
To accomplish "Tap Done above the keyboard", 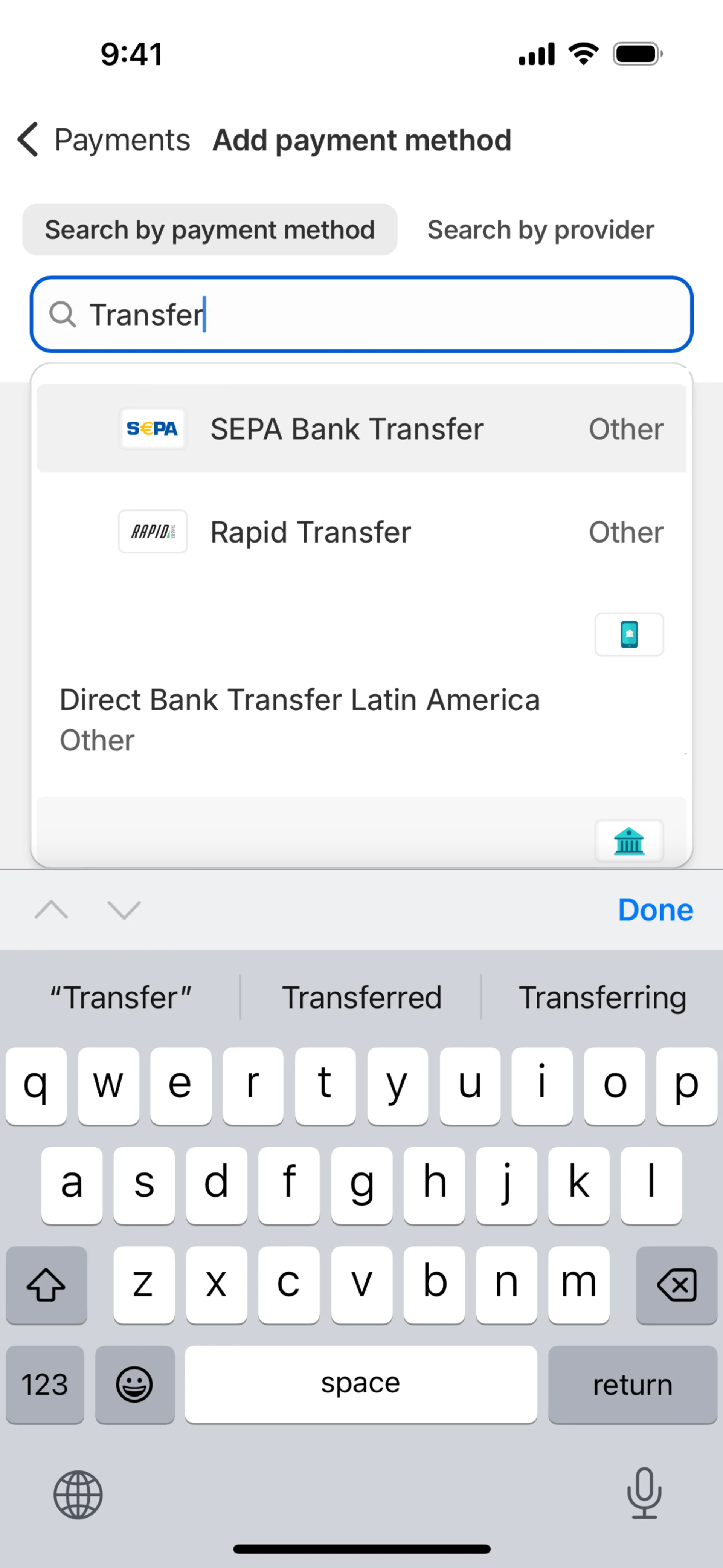I will (x=655, y=910).
